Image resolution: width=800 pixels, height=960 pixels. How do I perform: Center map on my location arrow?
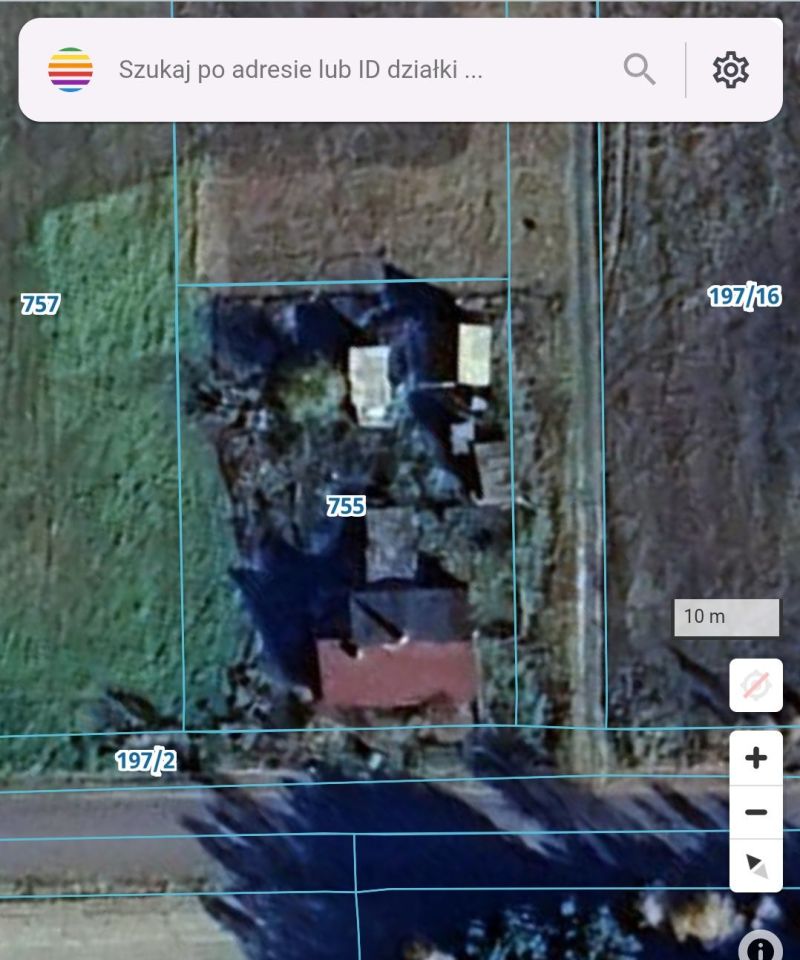pos(756,865)
